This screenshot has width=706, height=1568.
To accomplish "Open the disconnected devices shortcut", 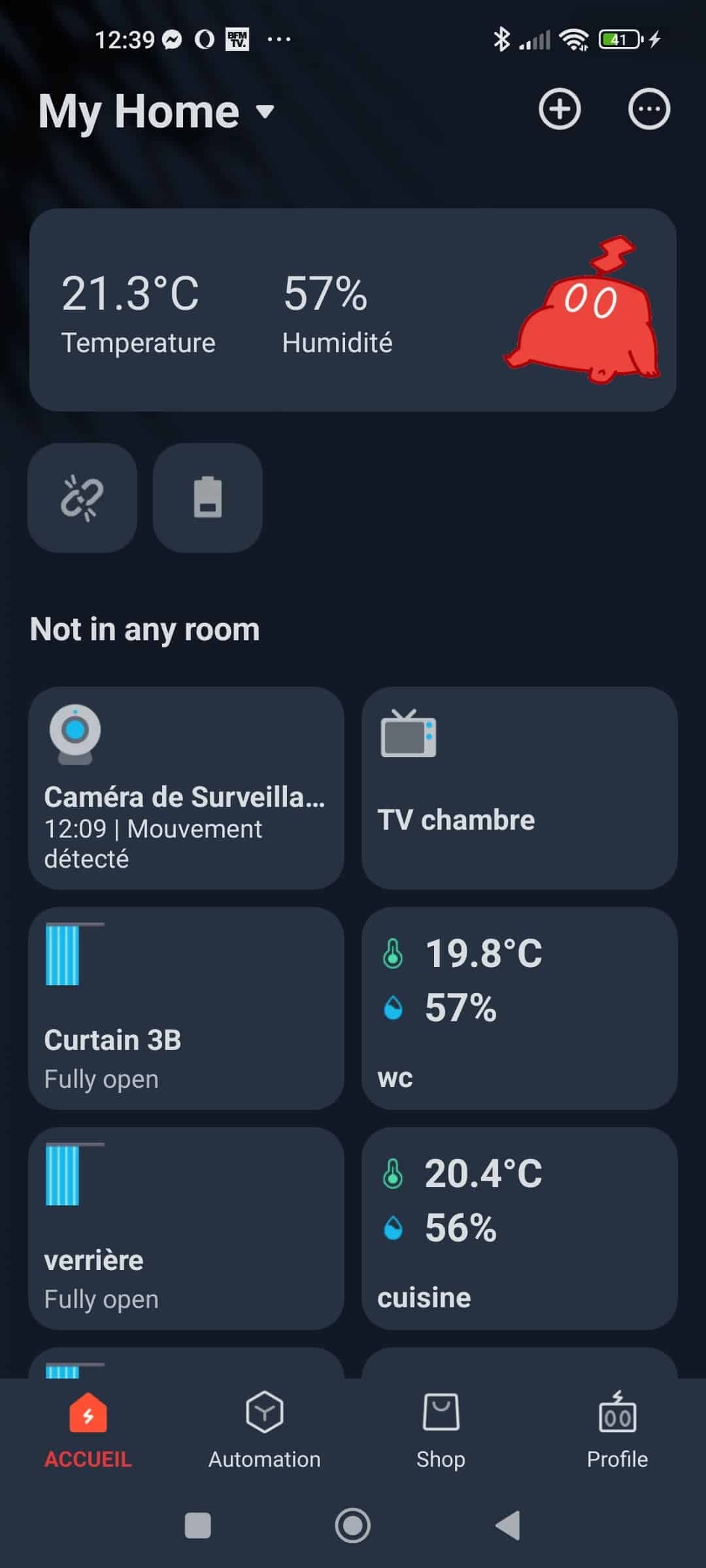I will (82, 498).
